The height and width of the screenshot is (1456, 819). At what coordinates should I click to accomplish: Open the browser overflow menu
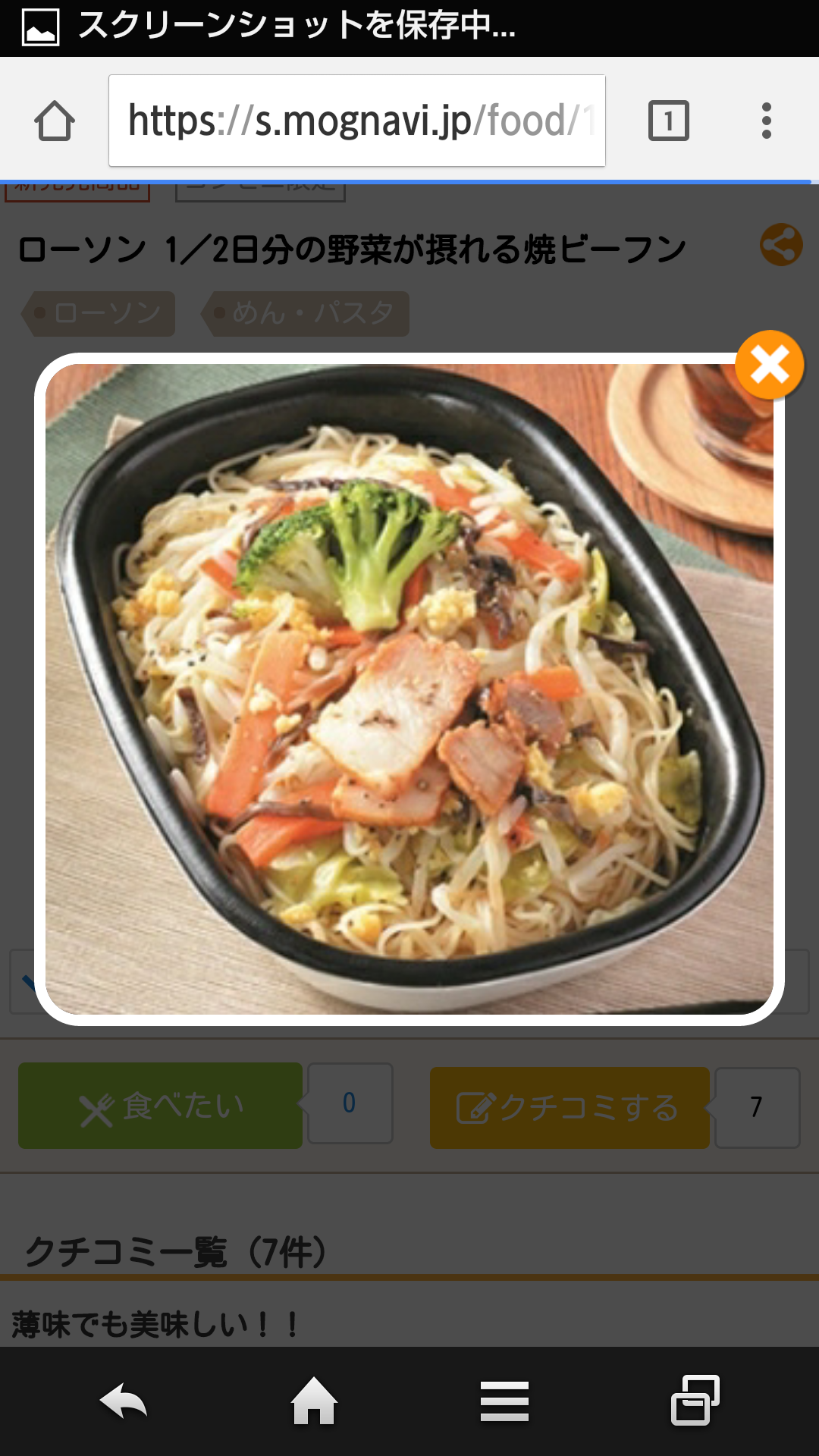(766, 121)
